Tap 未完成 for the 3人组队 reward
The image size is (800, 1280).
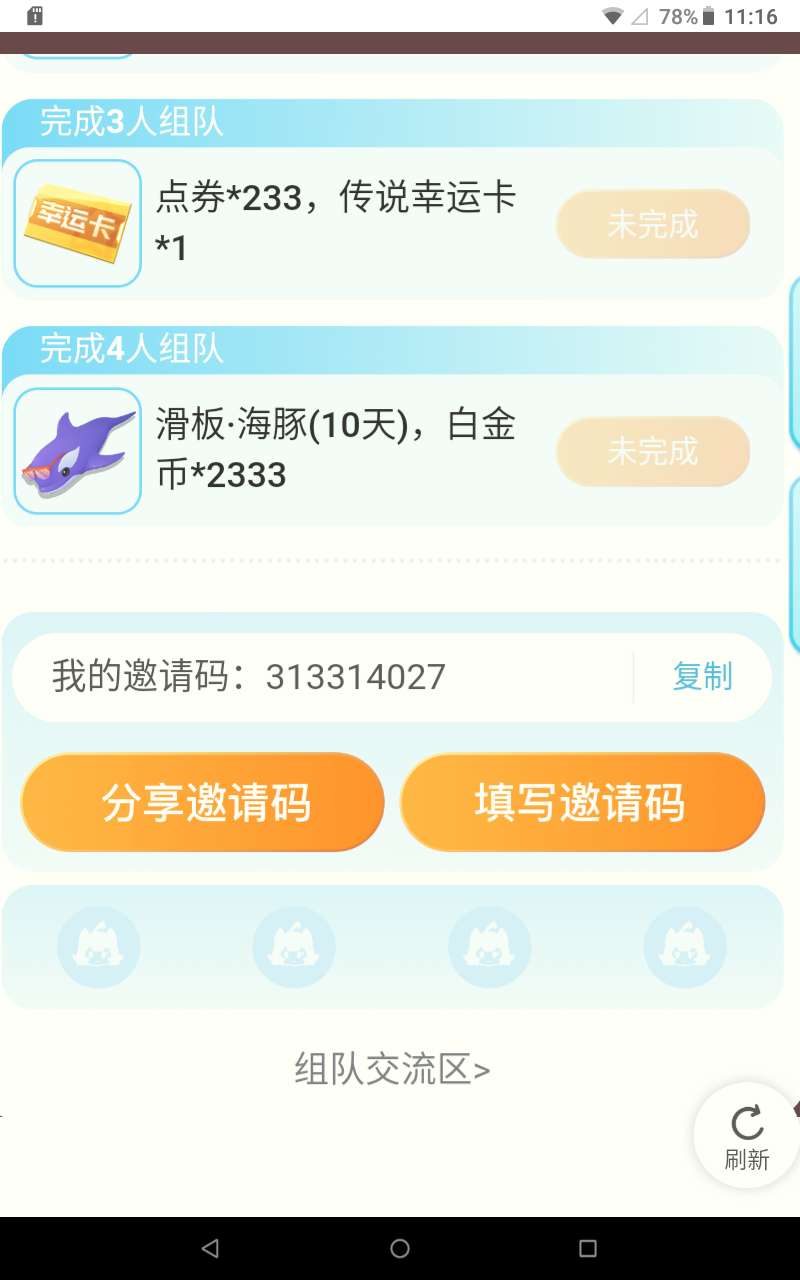[x=652, y=224]
